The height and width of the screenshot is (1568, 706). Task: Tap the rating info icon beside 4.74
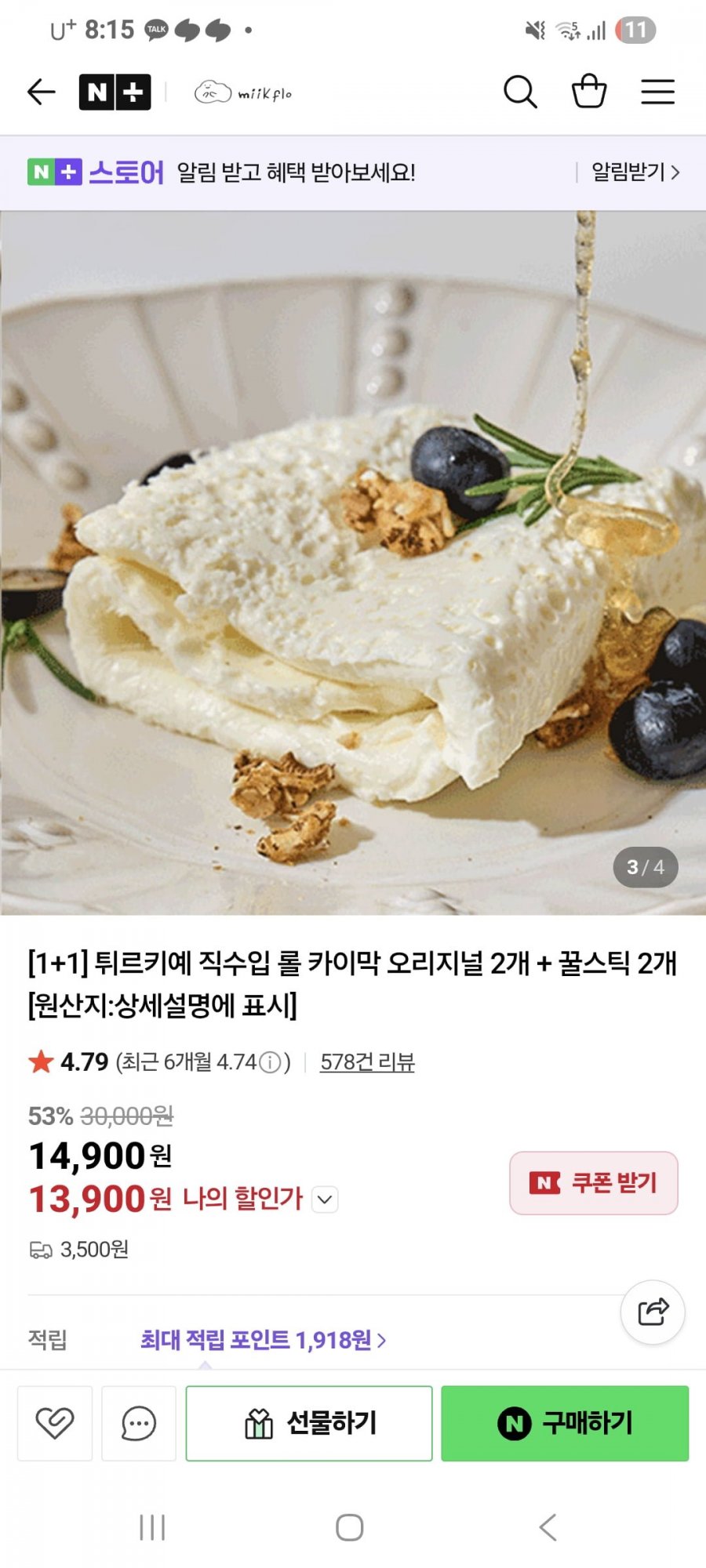[271, 1062]
